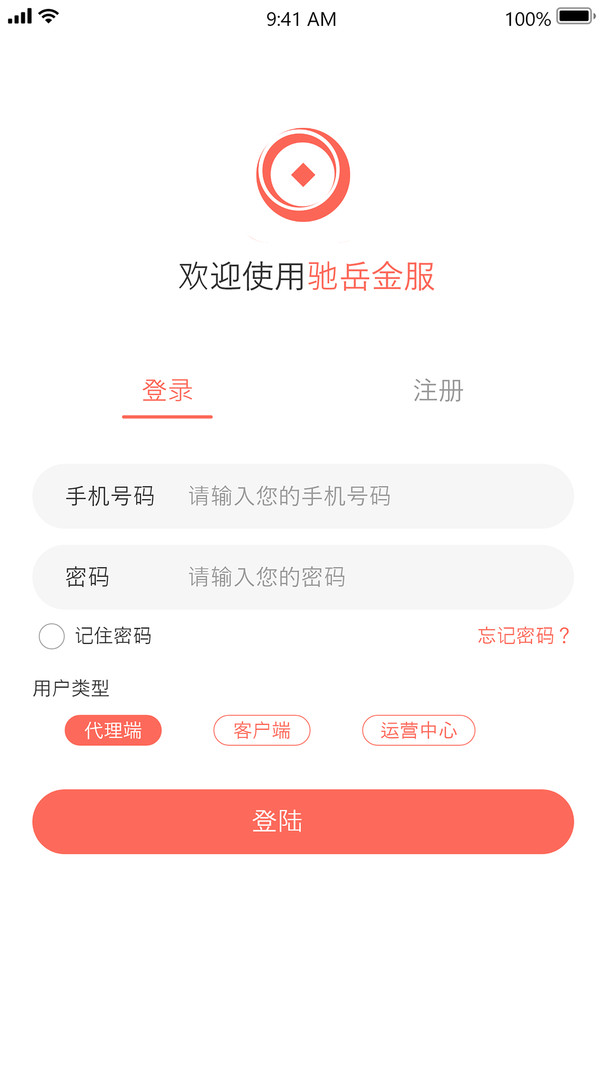This screenshot has height=1080, width=607.
Task: Pick 运营中心 as user type
Action: [418, 731]
